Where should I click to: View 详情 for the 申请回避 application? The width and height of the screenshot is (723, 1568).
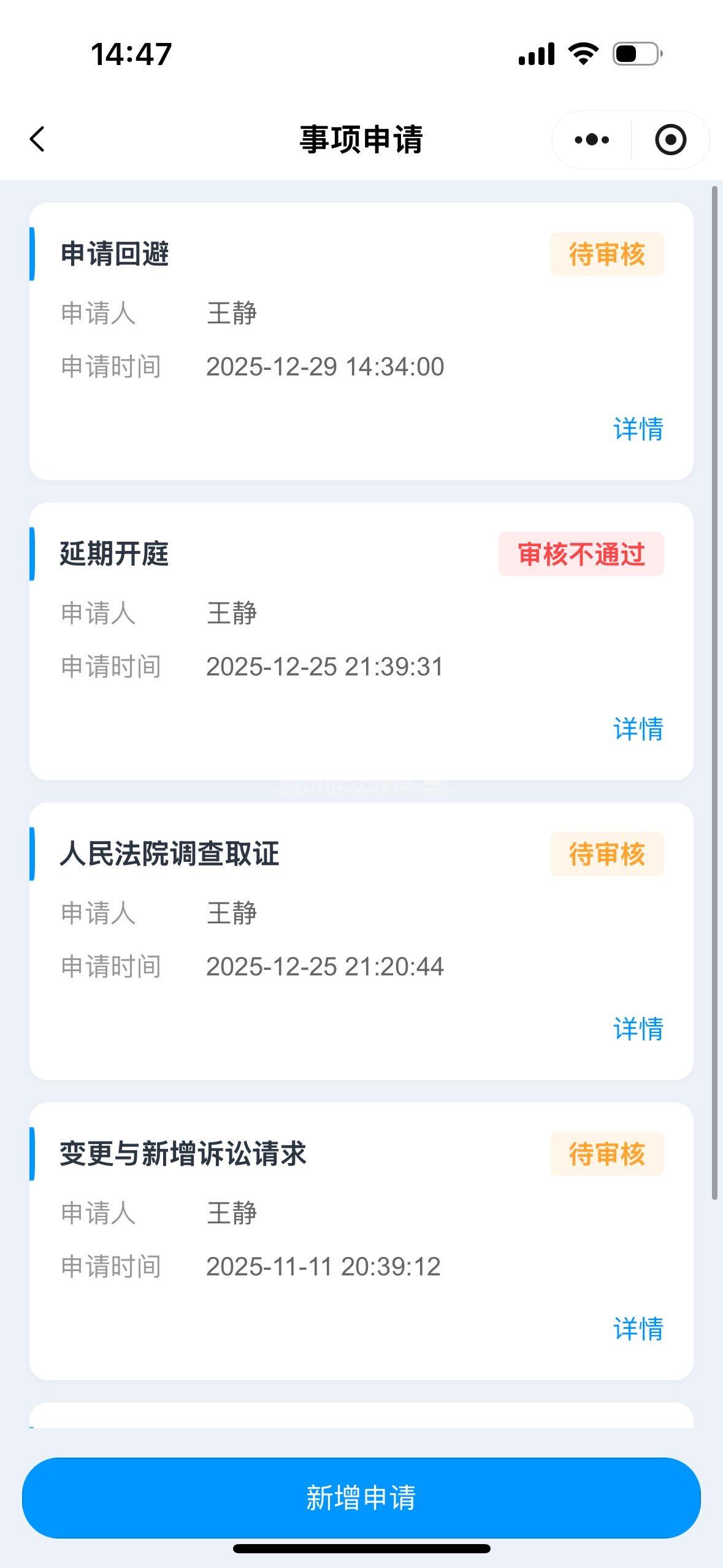coord(638,429)
